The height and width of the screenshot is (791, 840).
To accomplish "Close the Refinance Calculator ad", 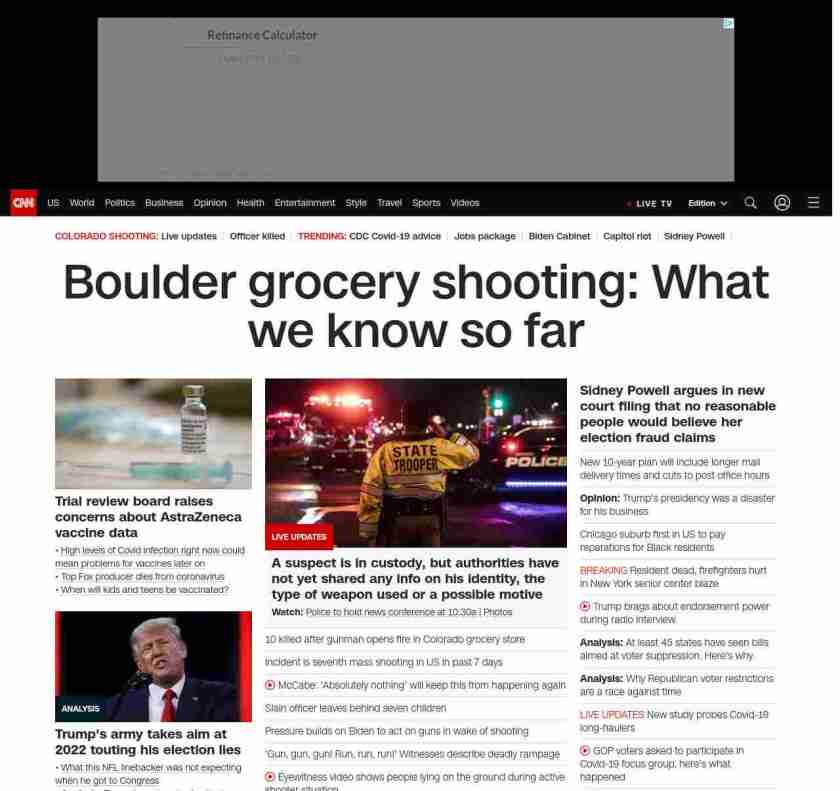I will pos(729,23).
